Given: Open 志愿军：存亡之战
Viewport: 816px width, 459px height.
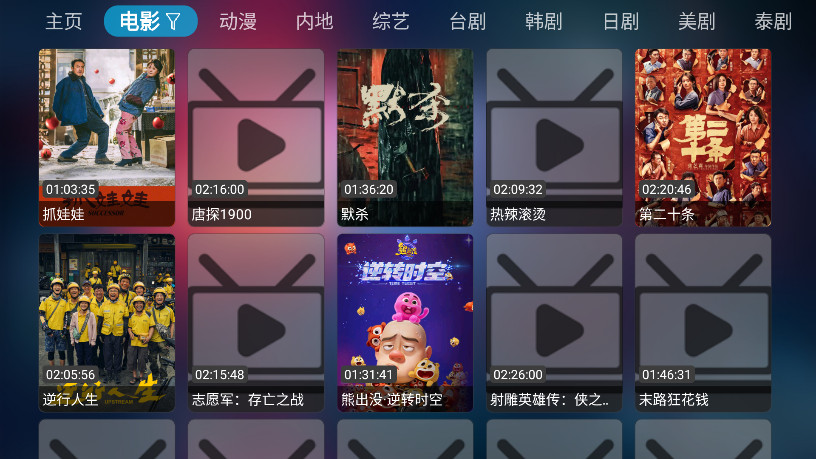Looking at the screenshot, I should click(x=256, y=322).
